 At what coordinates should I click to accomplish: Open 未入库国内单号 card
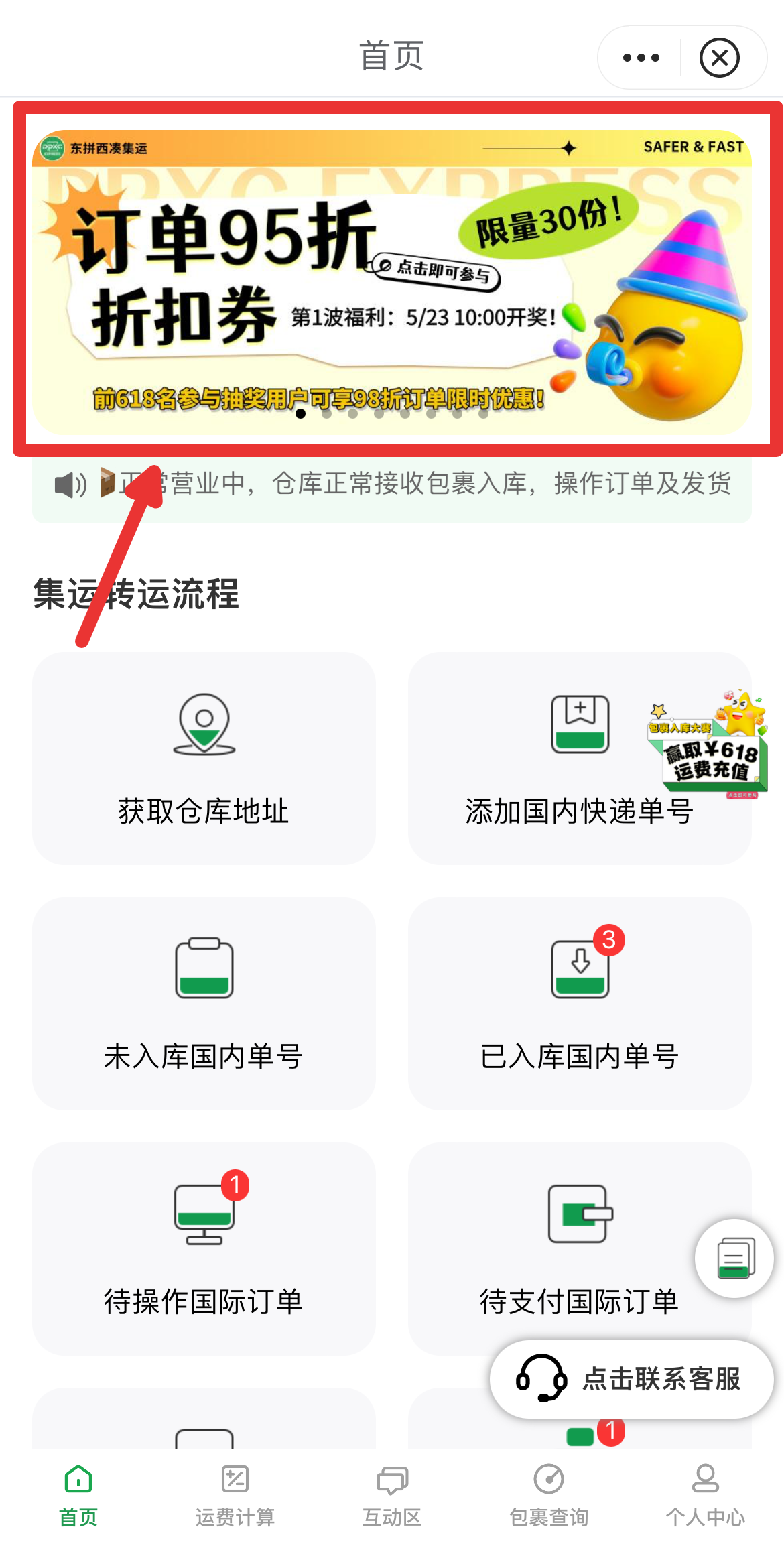click(x=204, y=1003)
